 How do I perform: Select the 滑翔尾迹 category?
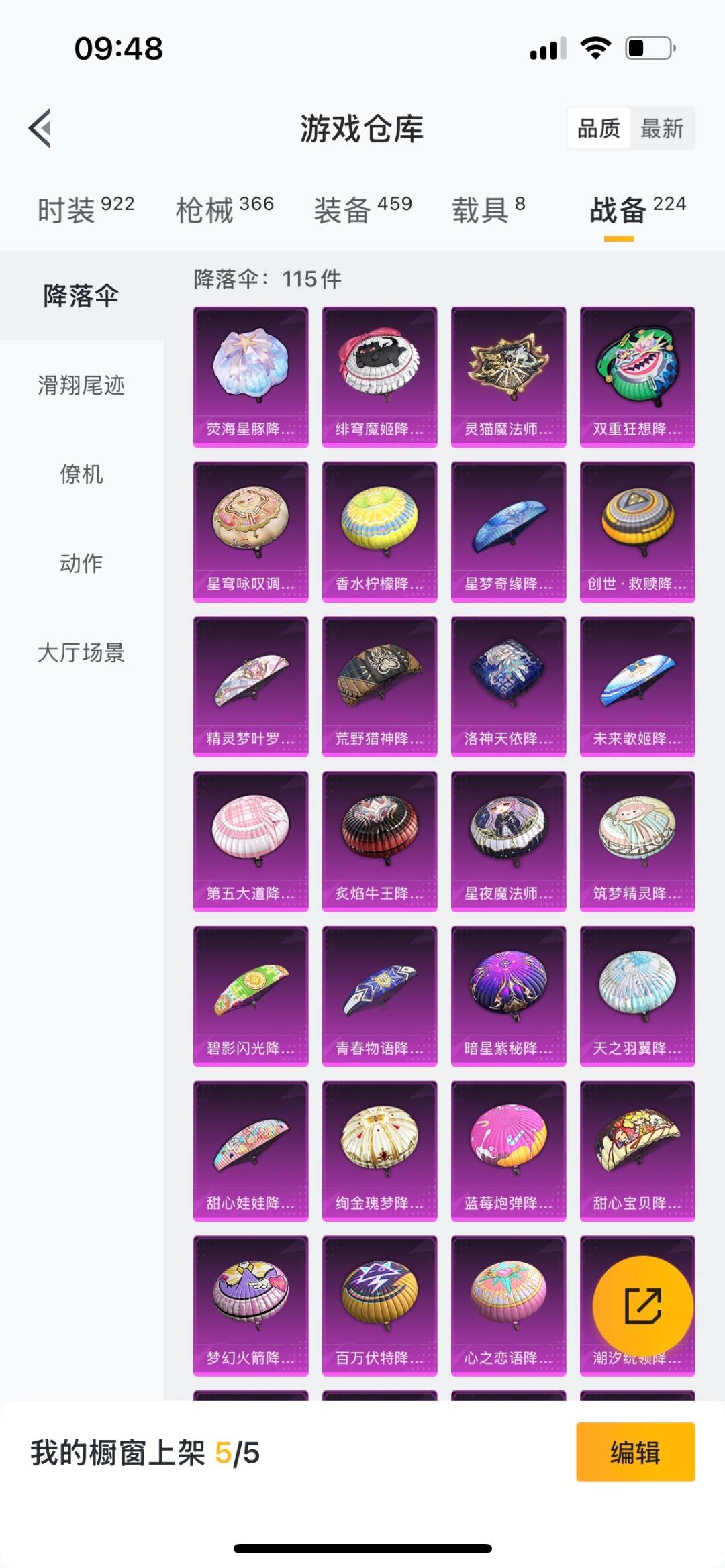click(x=81, y=385)
